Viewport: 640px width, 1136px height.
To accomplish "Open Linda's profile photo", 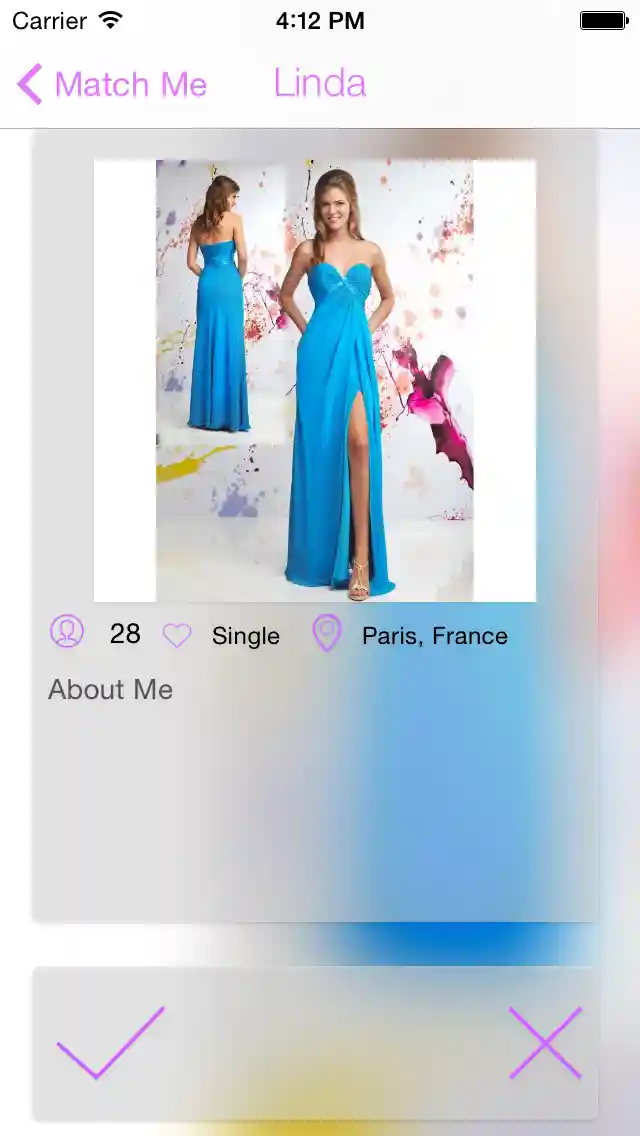I will [x=315, y=381].
